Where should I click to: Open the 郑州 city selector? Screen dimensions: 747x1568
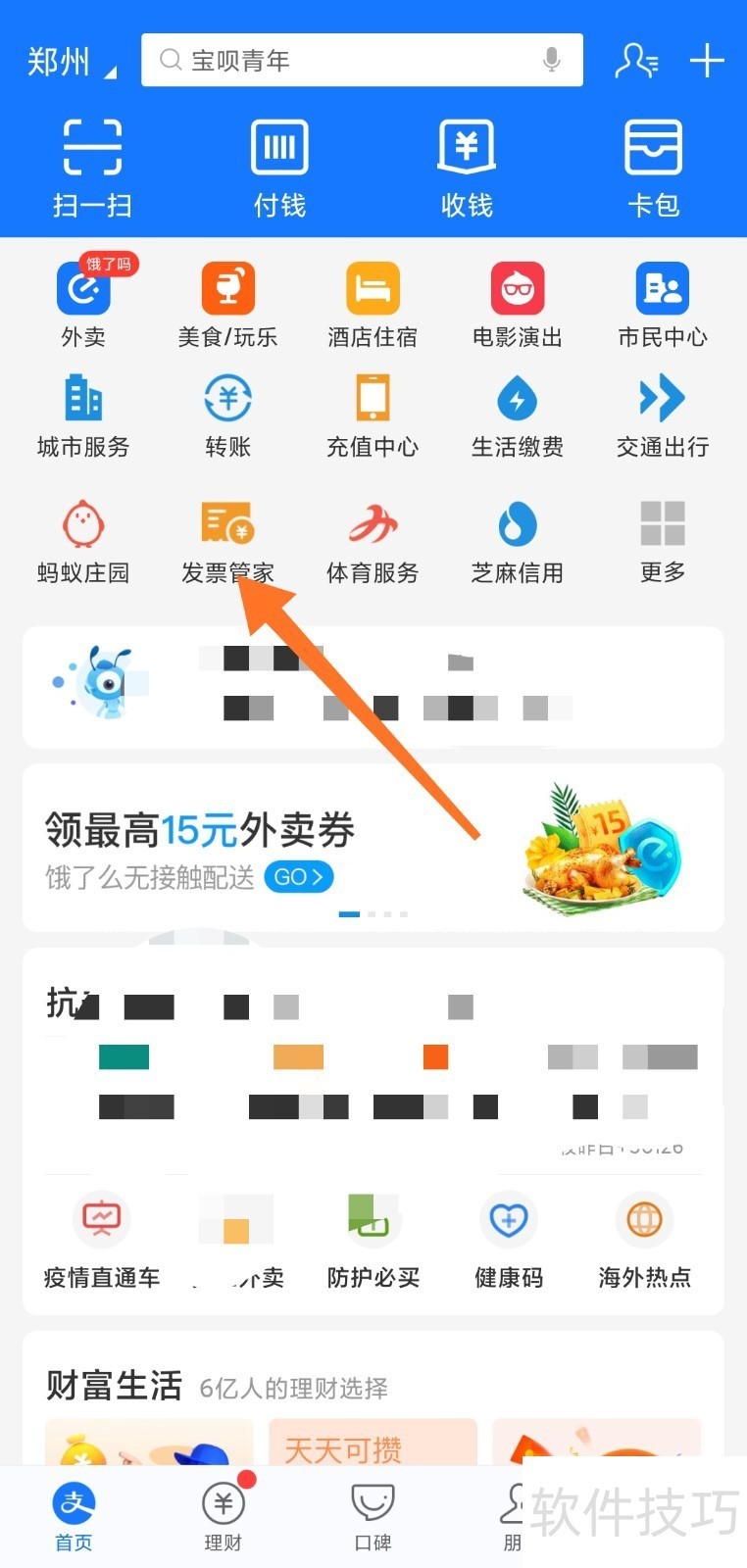71,62
